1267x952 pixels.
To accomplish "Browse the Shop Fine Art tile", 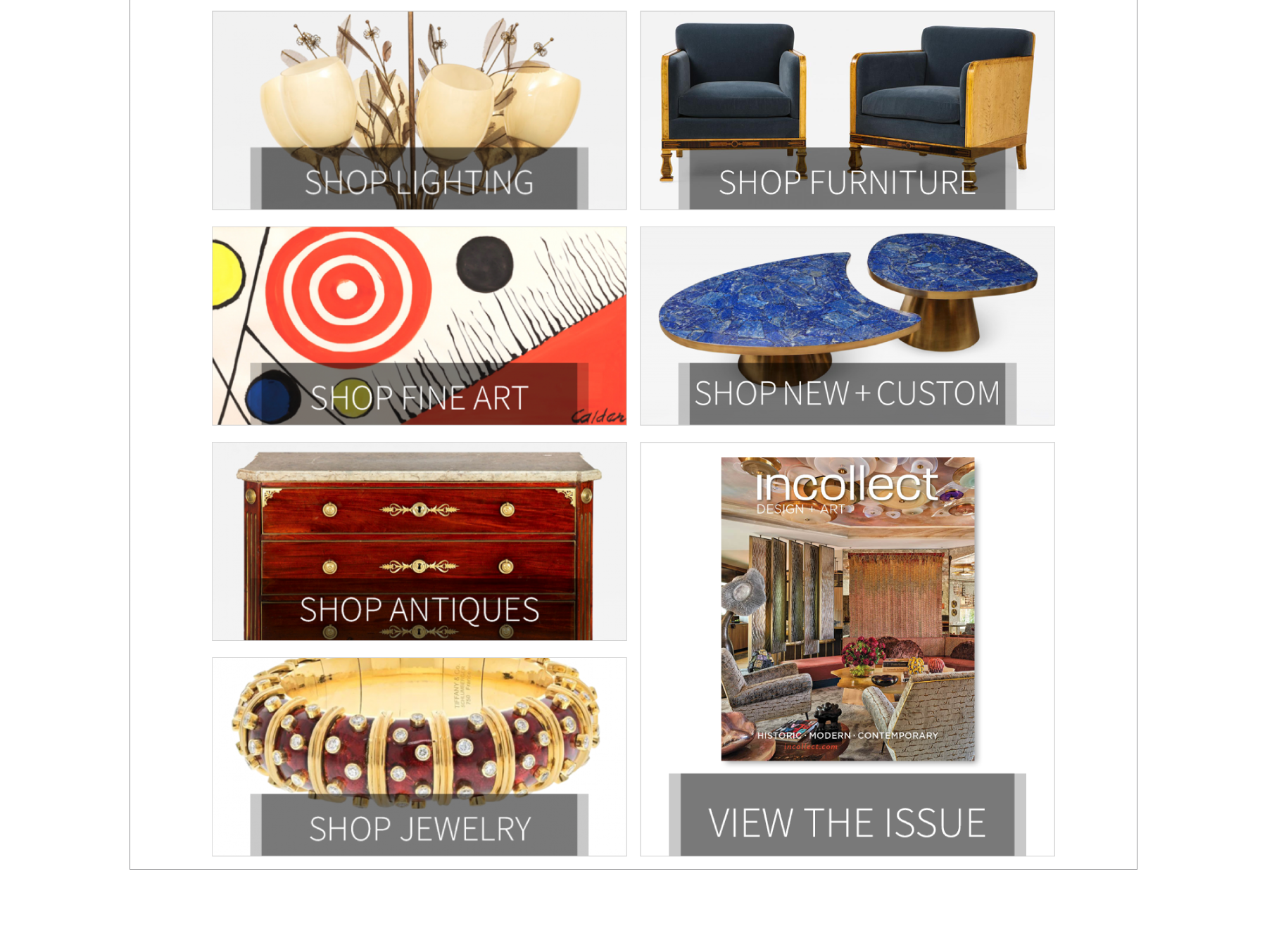I will pos(420,326).
